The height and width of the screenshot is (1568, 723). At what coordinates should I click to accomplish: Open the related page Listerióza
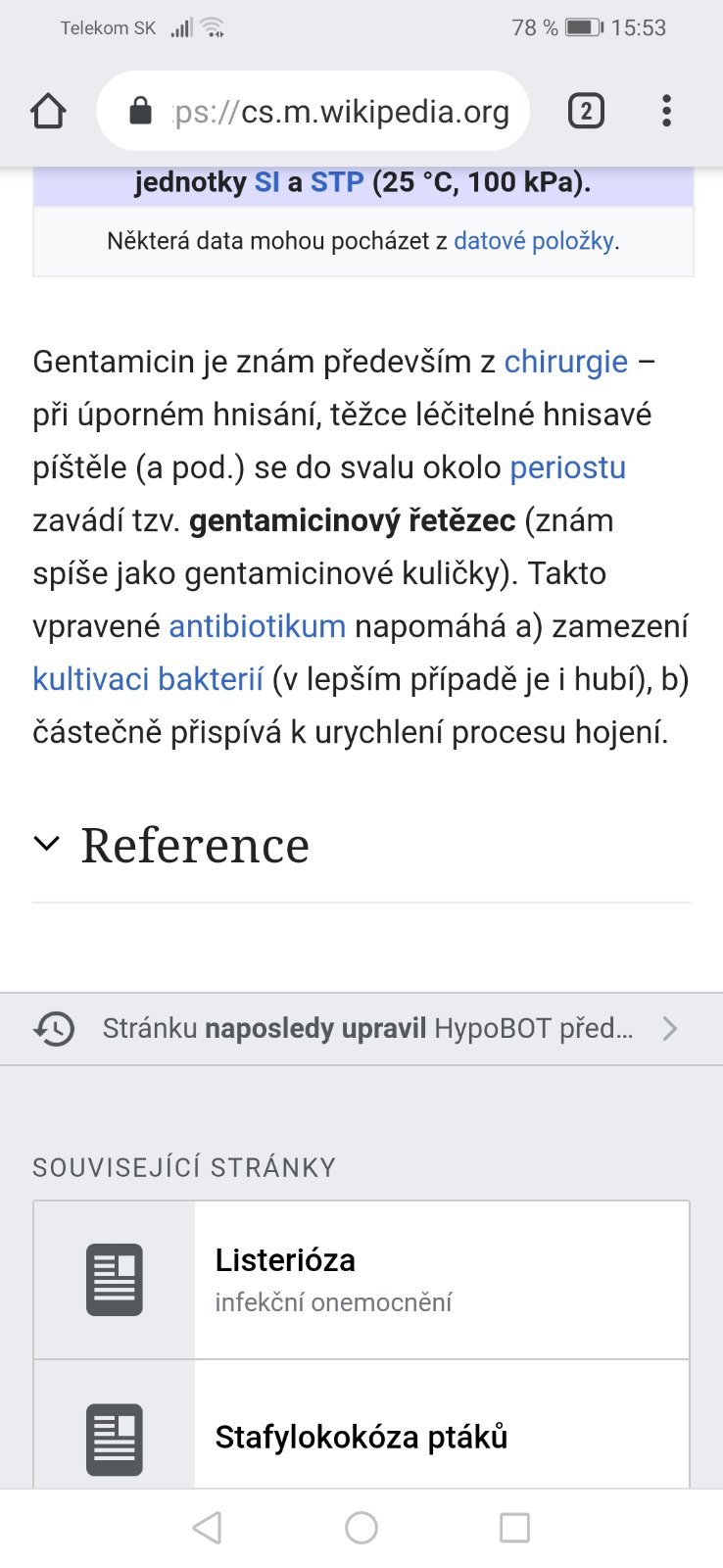click(x=361, y=1280)
